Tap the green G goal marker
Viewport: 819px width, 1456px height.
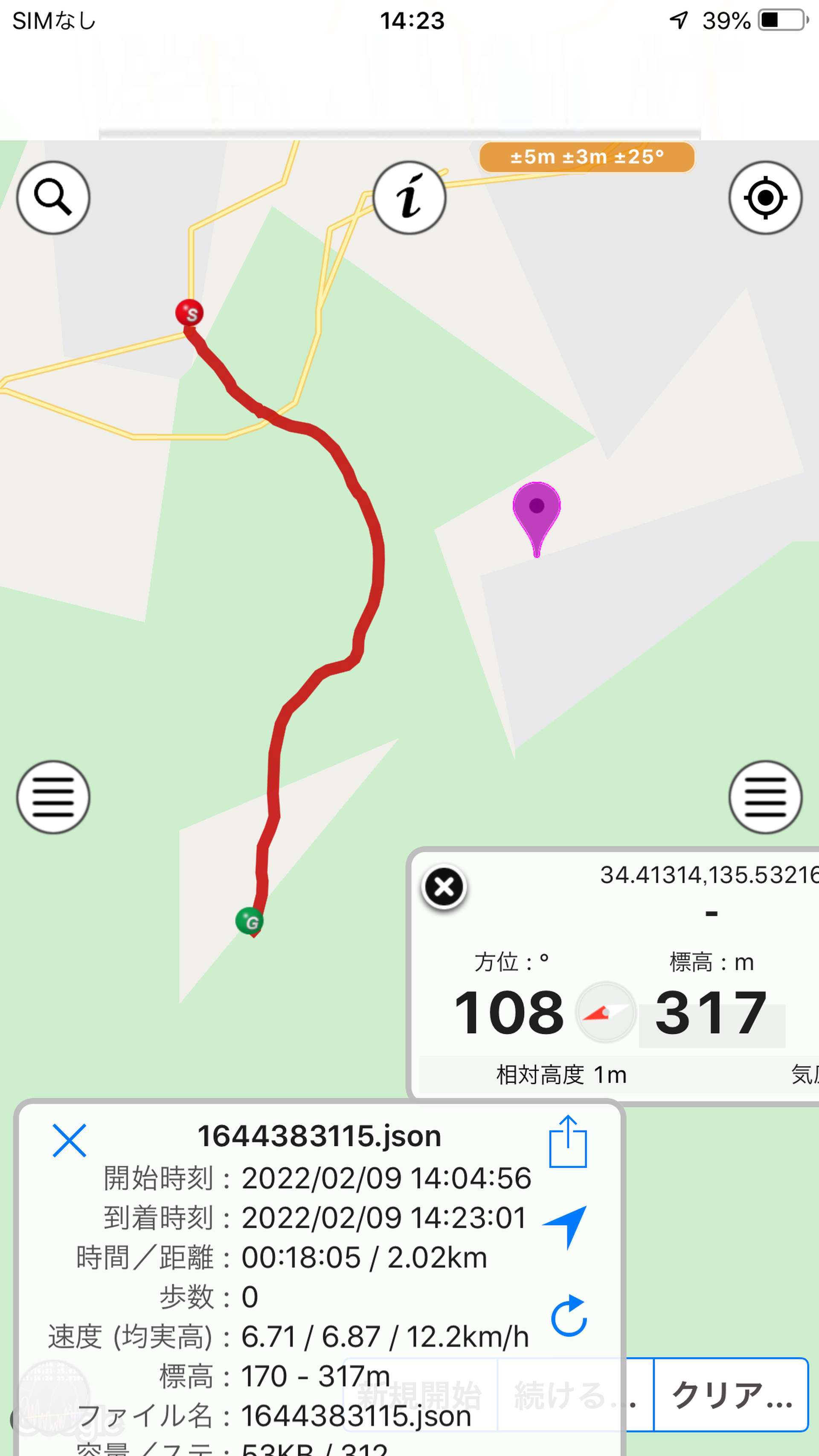click(x=249, y=921)
